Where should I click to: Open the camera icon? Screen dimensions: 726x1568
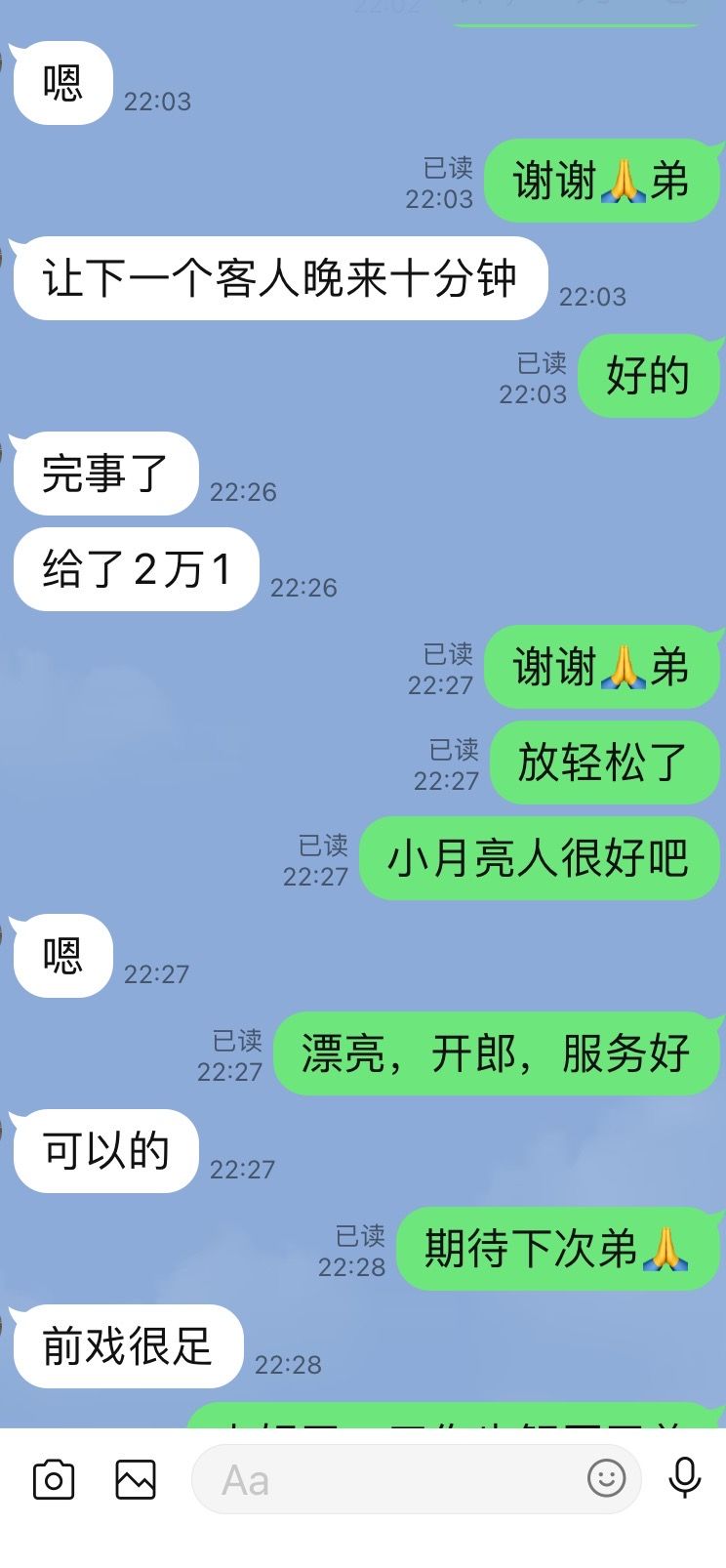point(54,1479)
